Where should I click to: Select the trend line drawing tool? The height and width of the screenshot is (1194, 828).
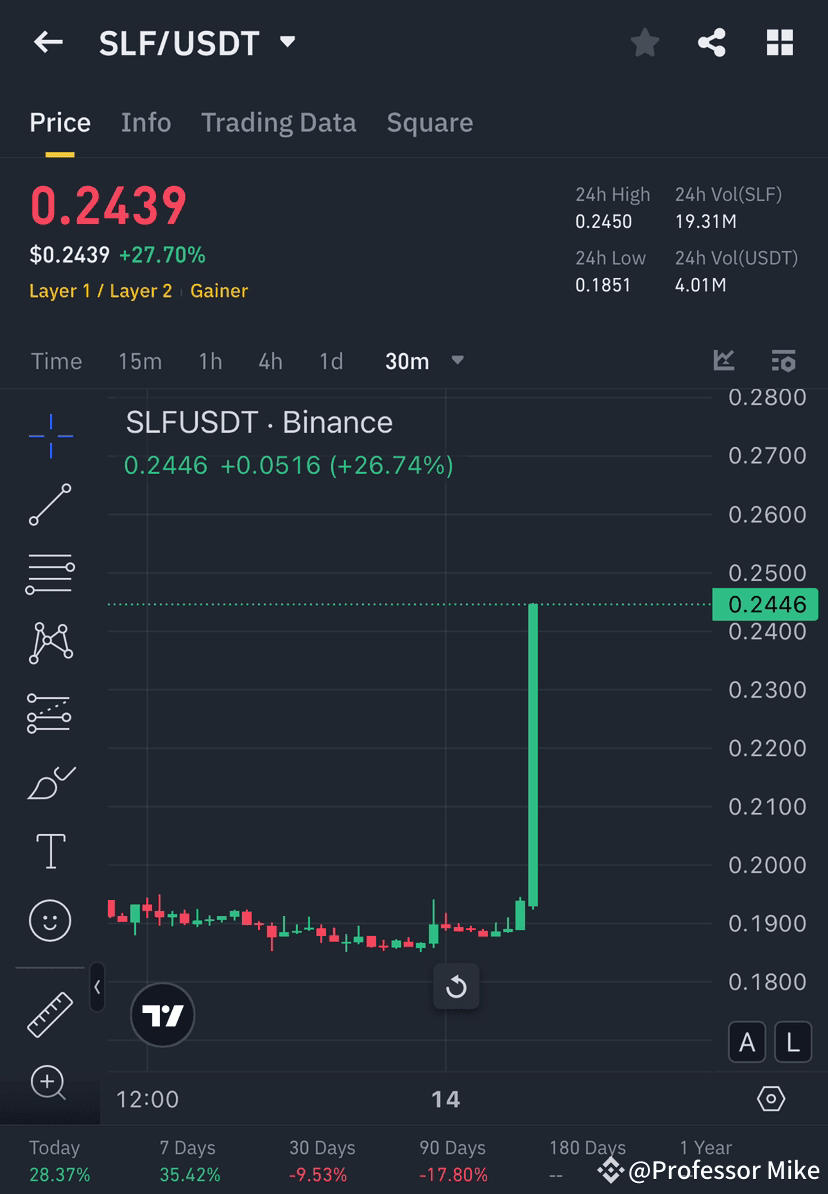[x=50, y=505]
